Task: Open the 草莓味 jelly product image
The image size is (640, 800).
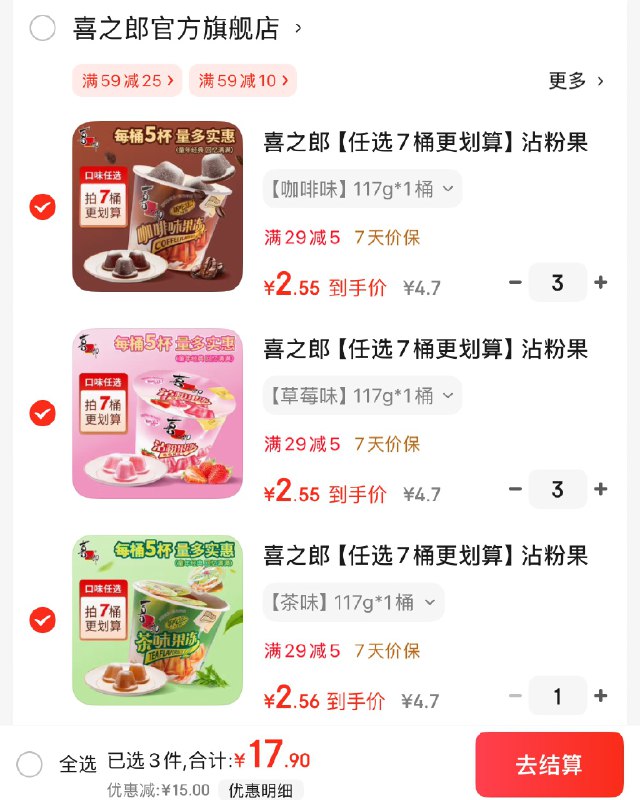Action: pyautogui.click(x=157, y=413)
